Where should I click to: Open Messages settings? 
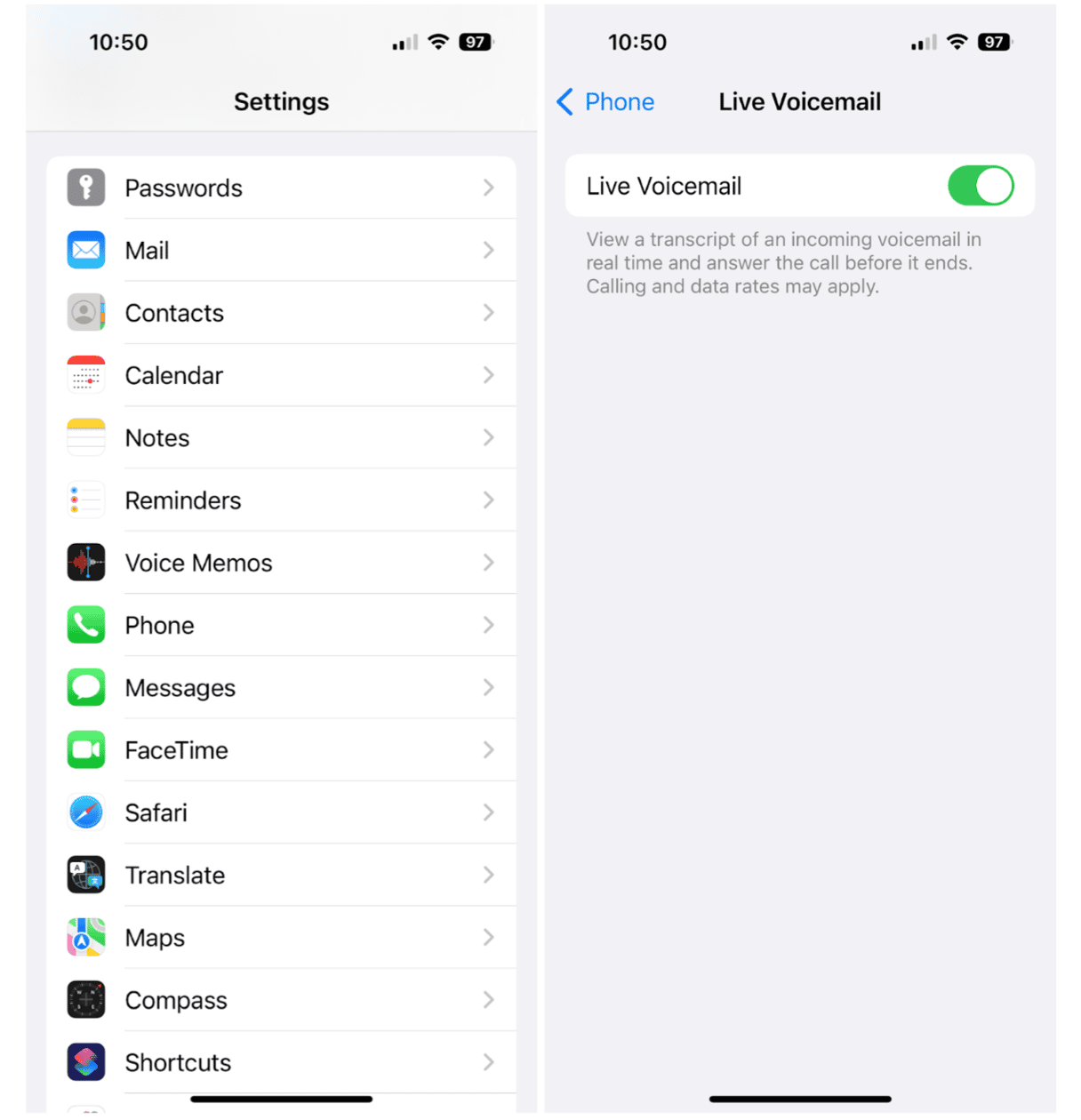click(x=281, y=687)
